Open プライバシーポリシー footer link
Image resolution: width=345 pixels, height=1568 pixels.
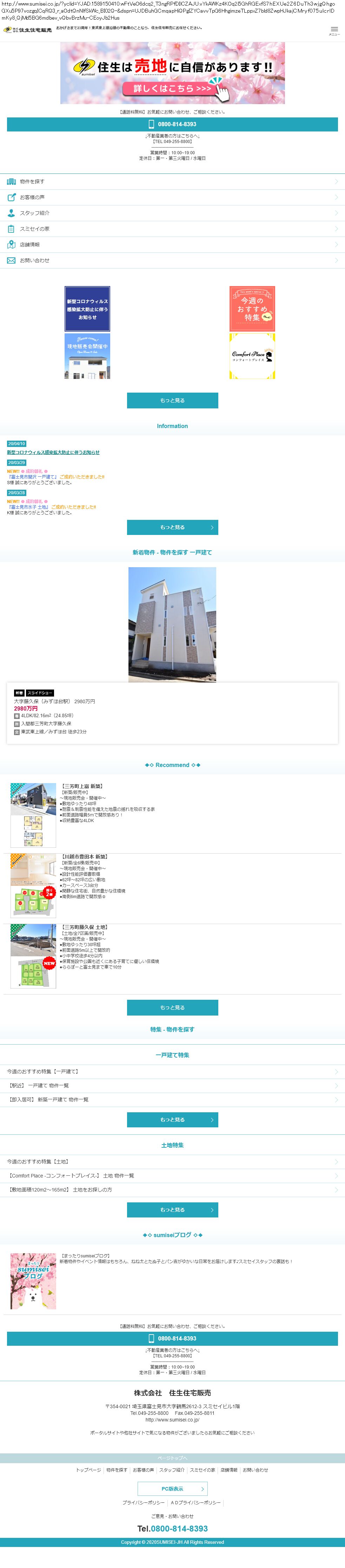point(143,1502)
